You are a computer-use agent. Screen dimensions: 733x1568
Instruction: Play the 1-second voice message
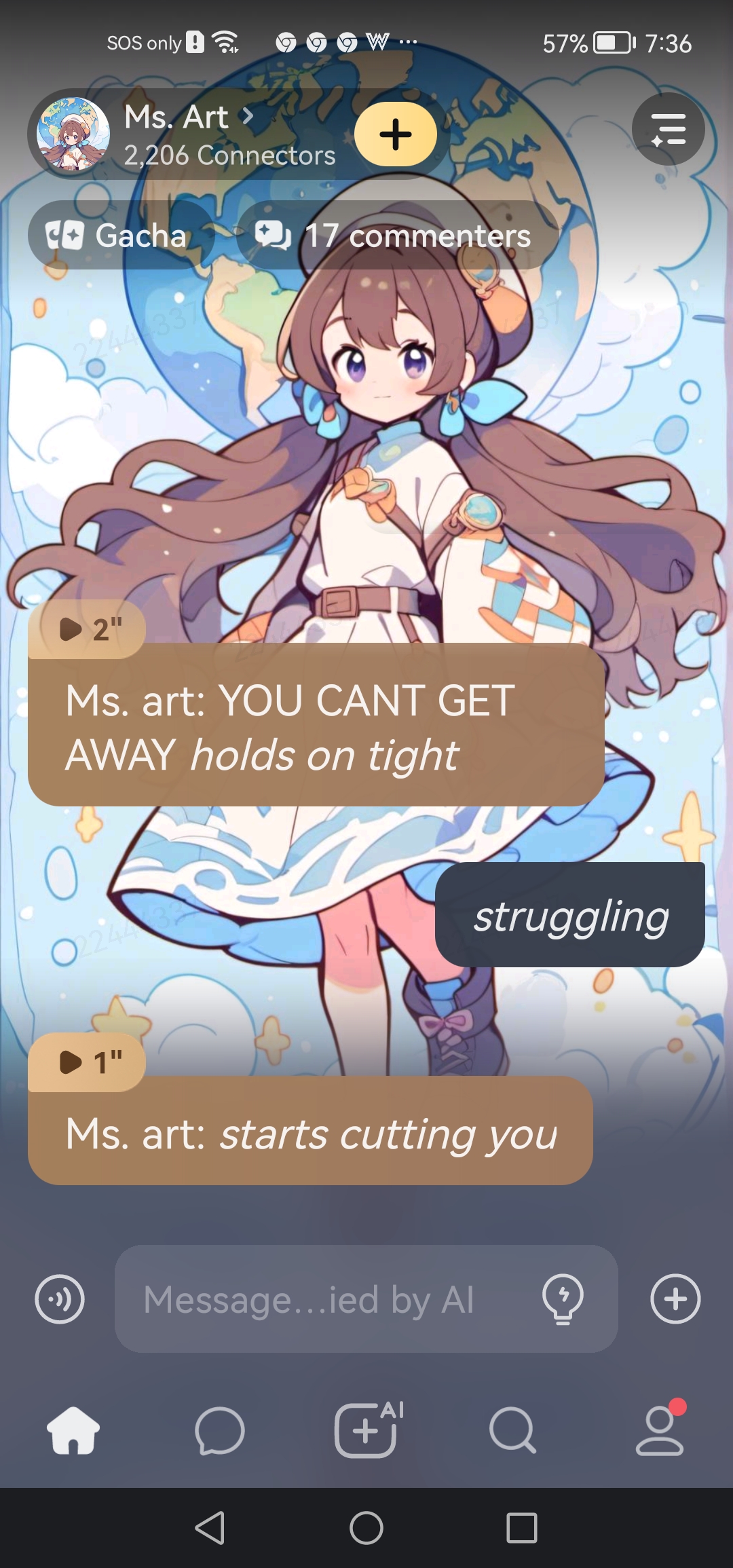87,1062
